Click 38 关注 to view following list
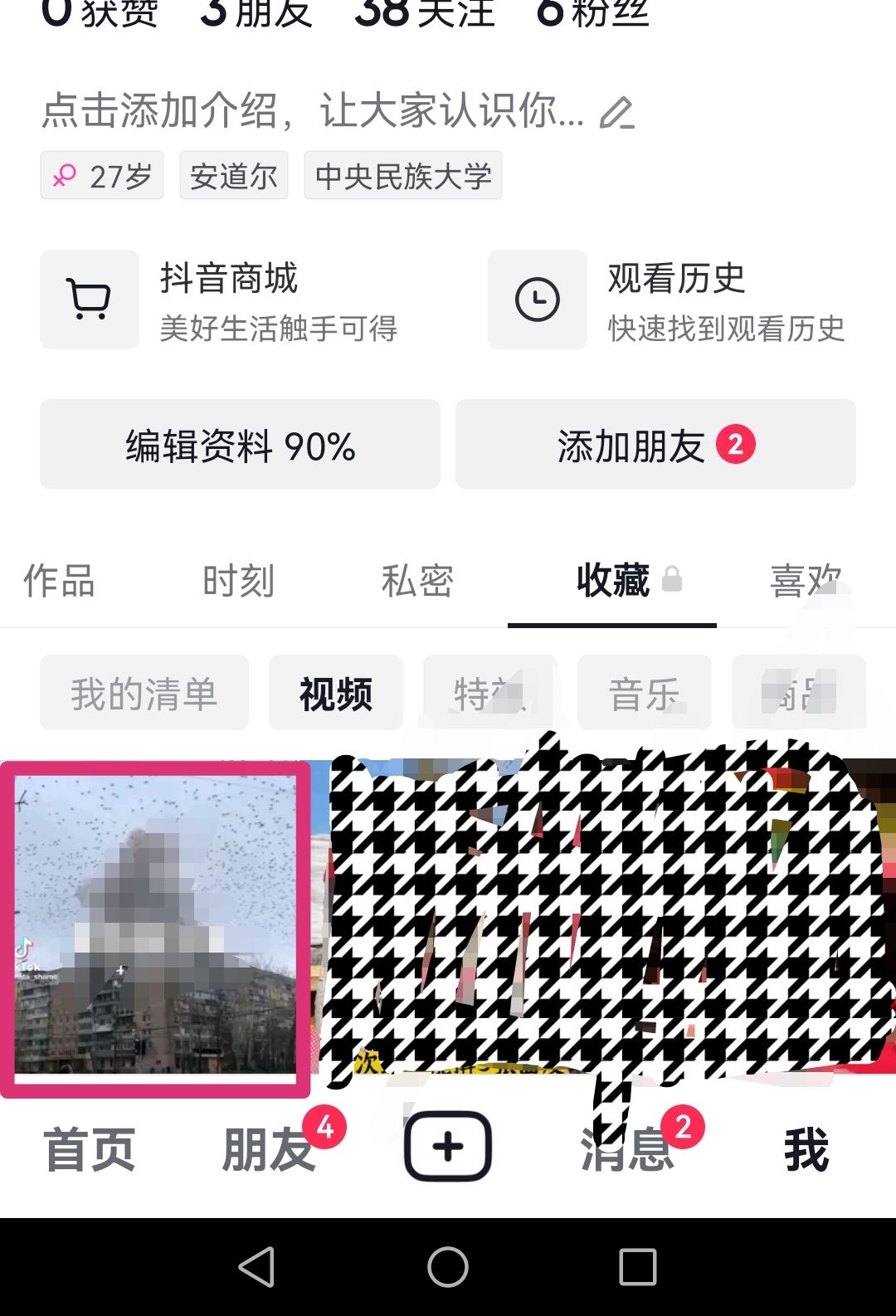Image resolution: width=896 pixels, height=1316 pixels. 423,12
